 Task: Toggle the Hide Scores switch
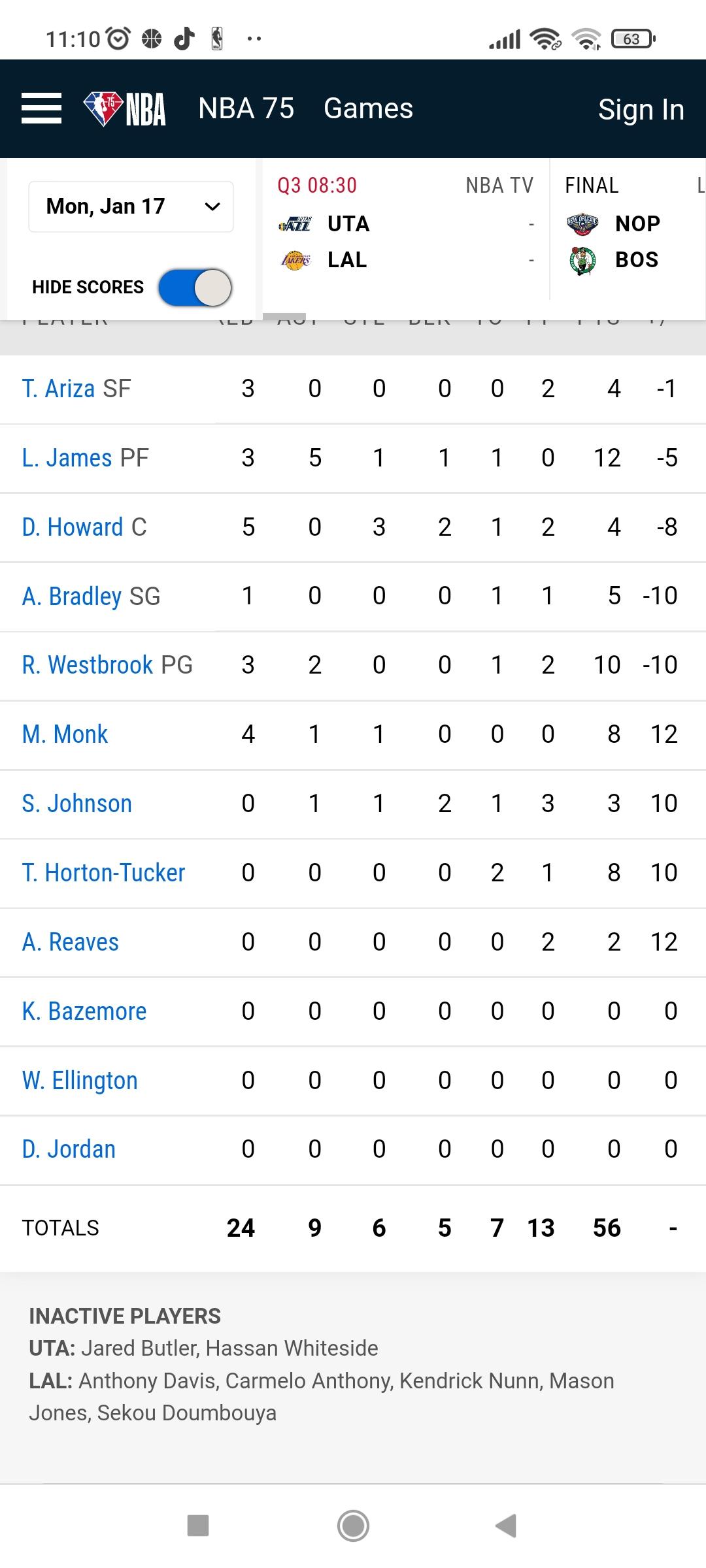click(195, 287)
